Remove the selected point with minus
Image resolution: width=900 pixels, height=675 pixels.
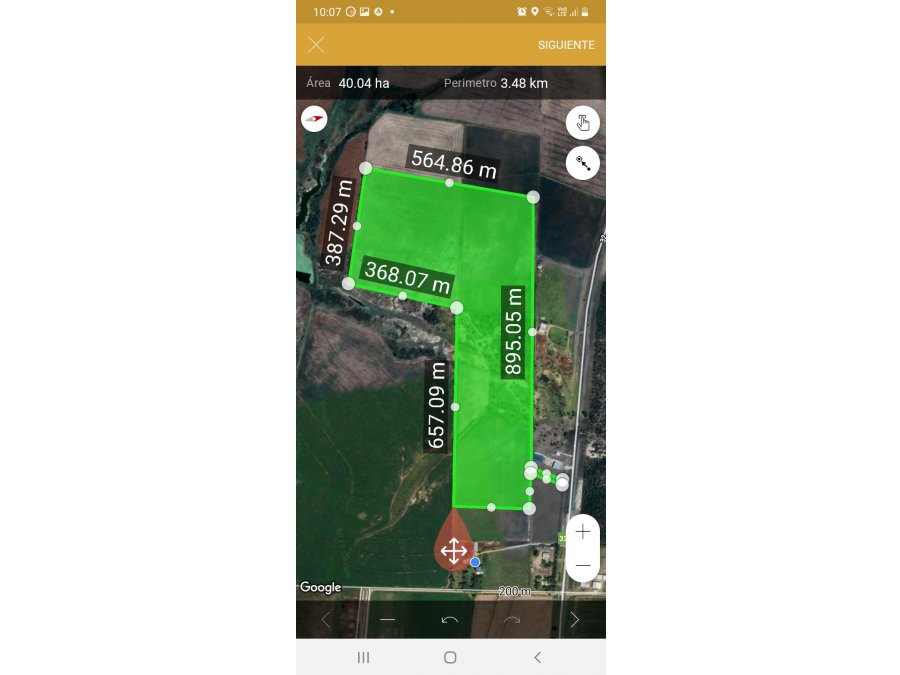pyautogui.click(x=387, y=620)
